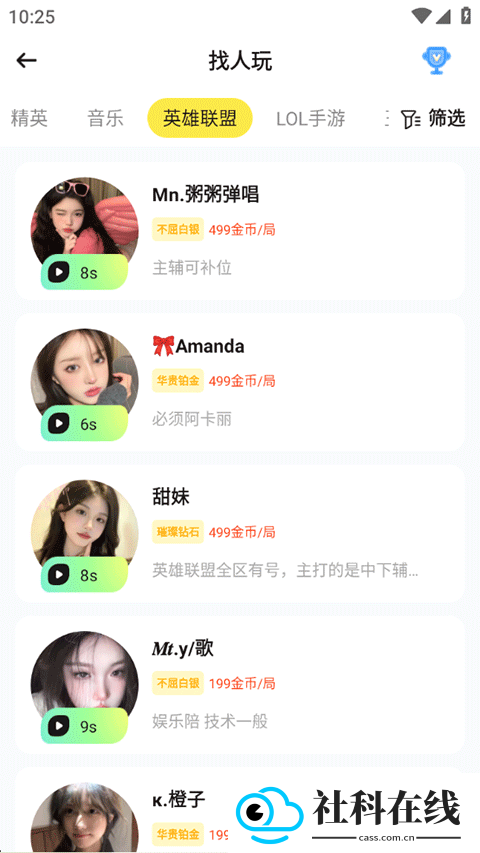The width and height of the screenshot is (480, 853).
Task: Switch to the LOL手游 tab
Action: [x=310, y=118]
